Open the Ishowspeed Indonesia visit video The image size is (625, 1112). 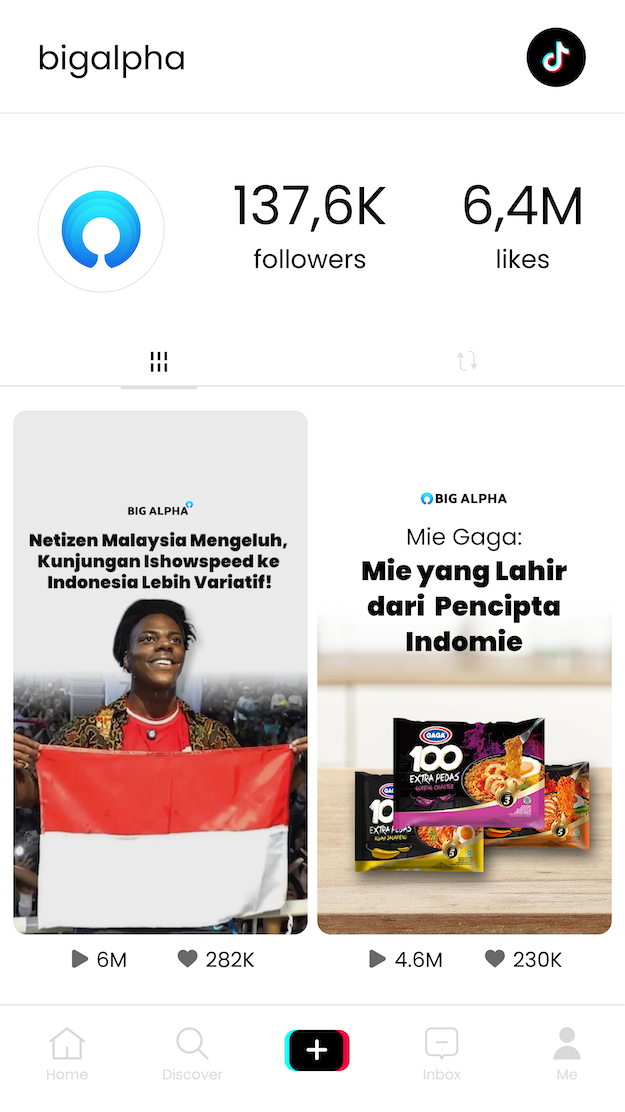tap(160, 672)
